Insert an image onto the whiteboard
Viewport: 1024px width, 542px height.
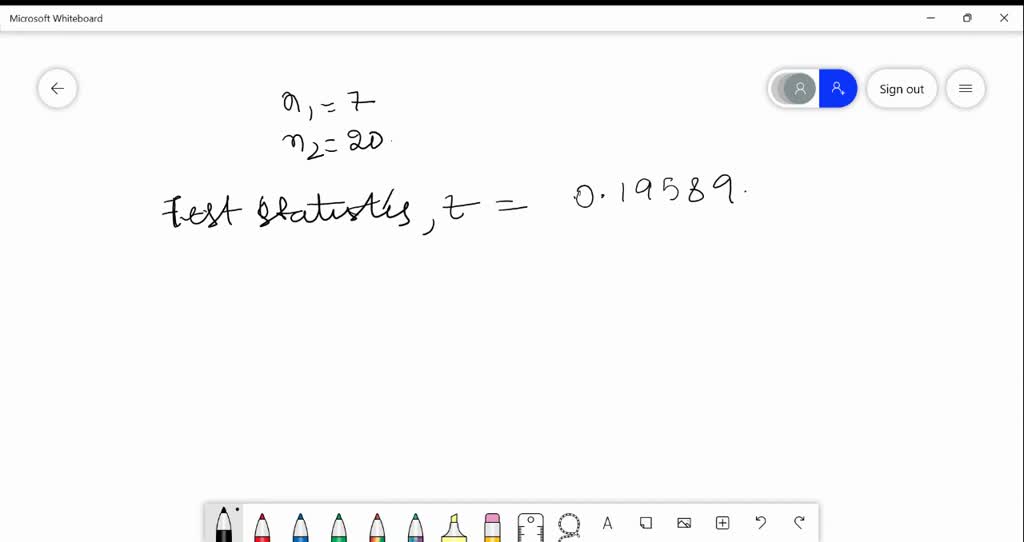pos(684,523)
